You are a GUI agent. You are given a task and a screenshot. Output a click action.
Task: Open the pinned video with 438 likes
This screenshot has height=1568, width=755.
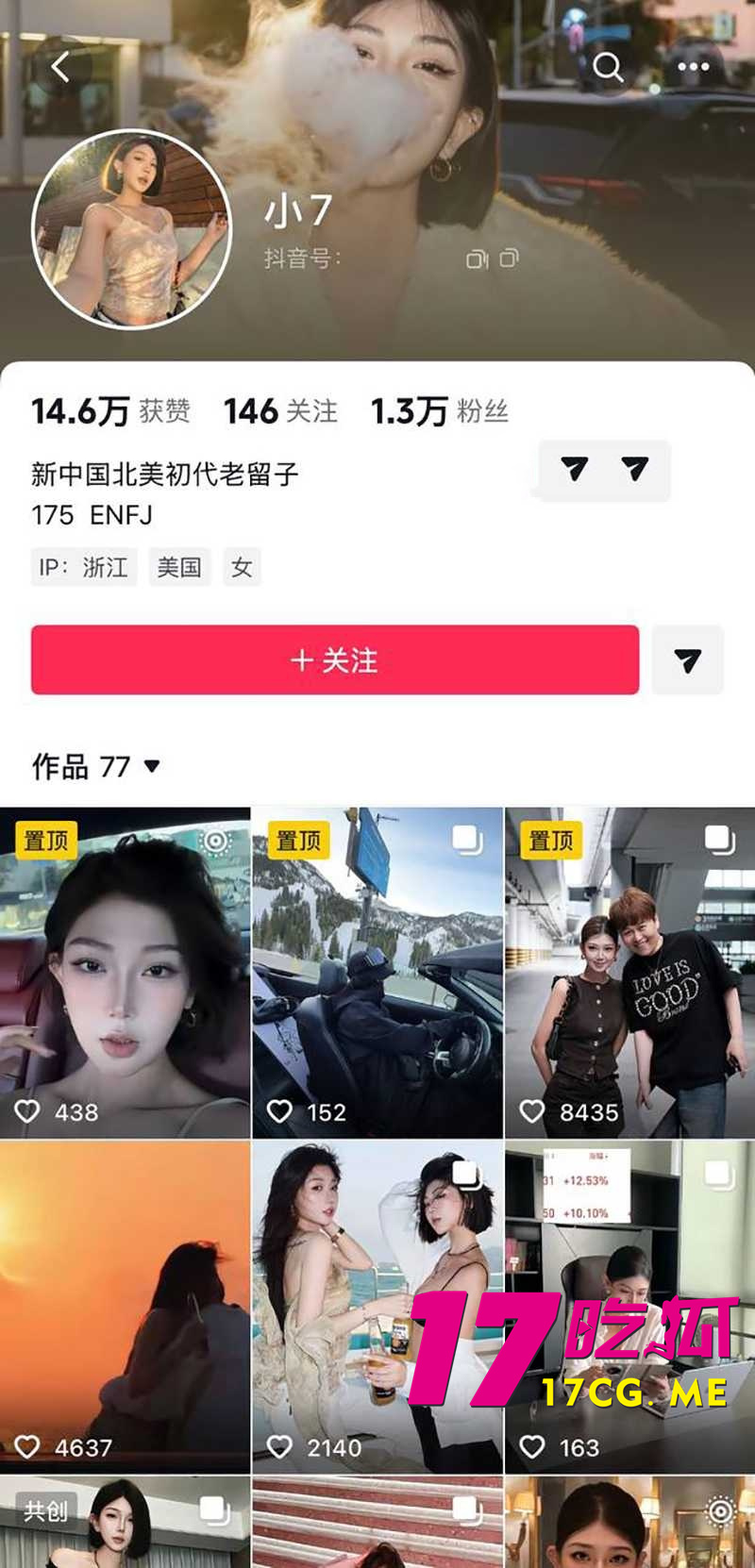coord(125,972)
